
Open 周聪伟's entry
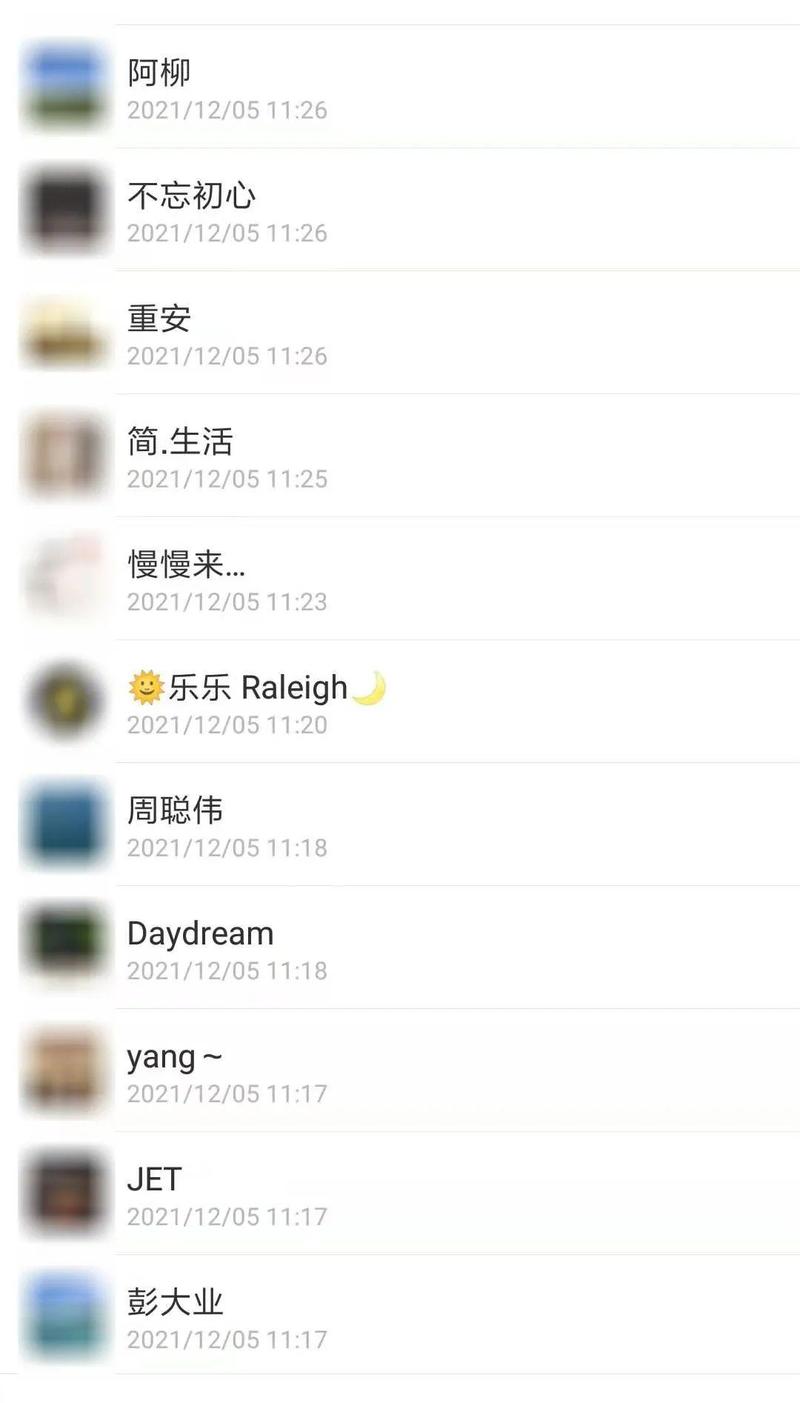click(400, 826)
